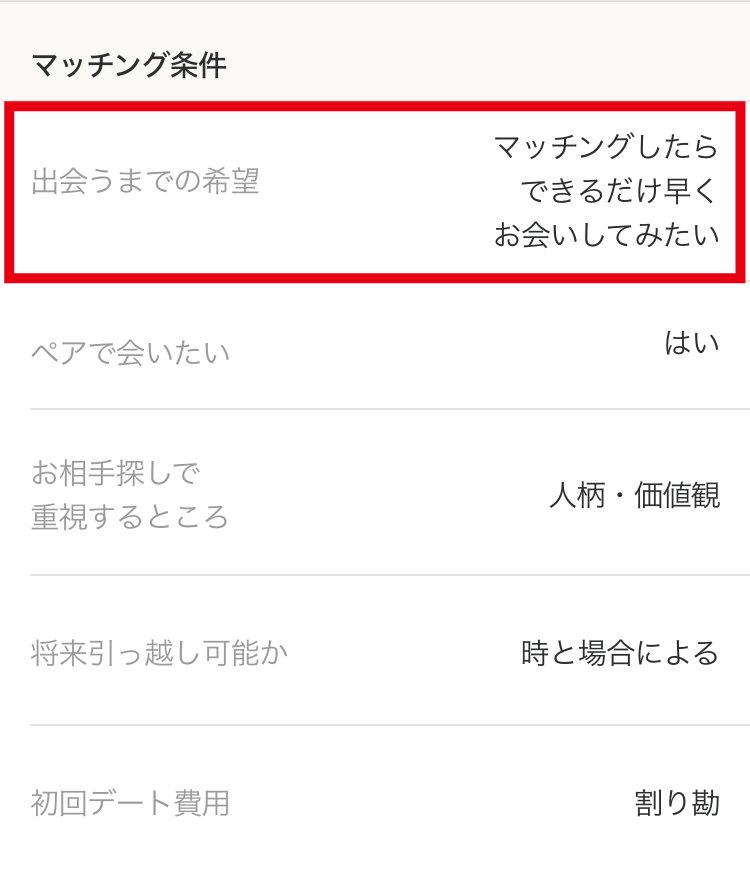
Task: Change the 将来引っ越し可能か answer
Action: click(x=375, y=653)
